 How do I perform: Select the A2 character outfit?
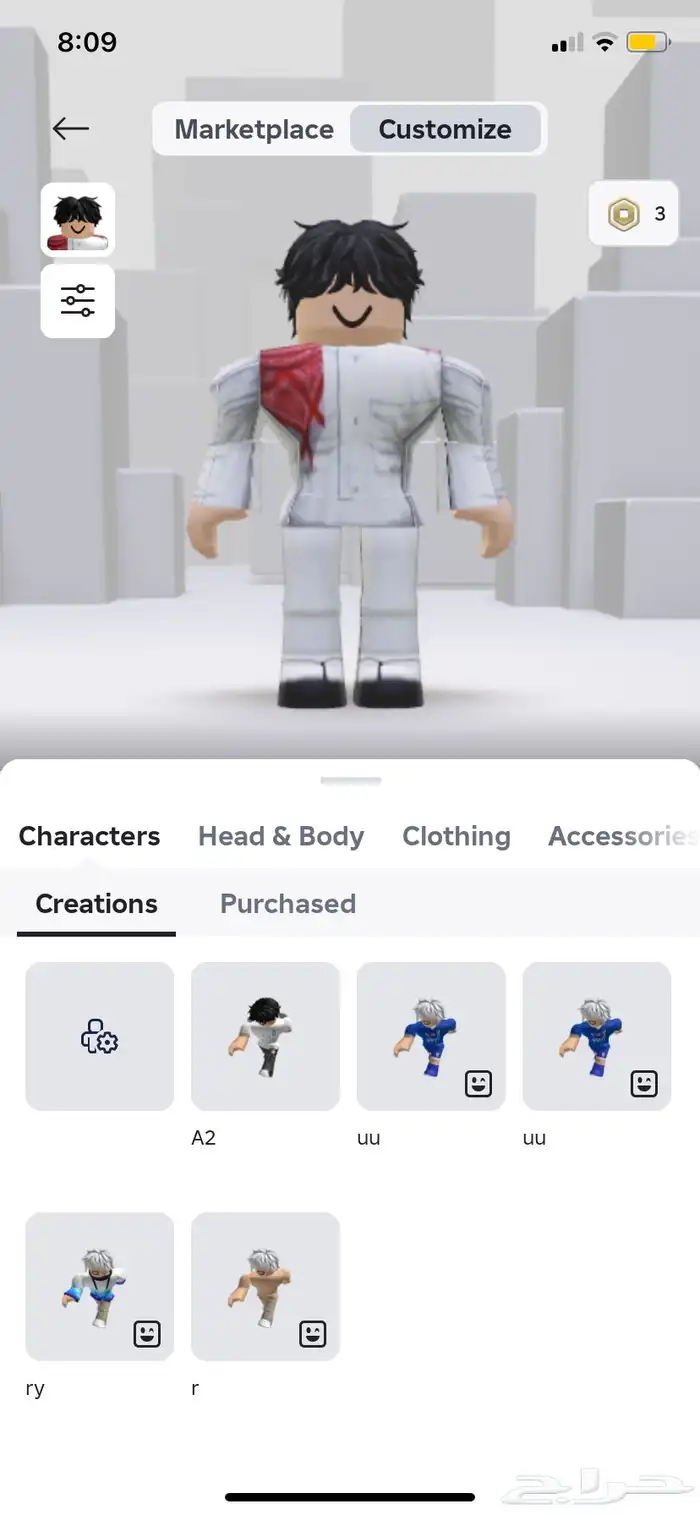[265, 1037]
